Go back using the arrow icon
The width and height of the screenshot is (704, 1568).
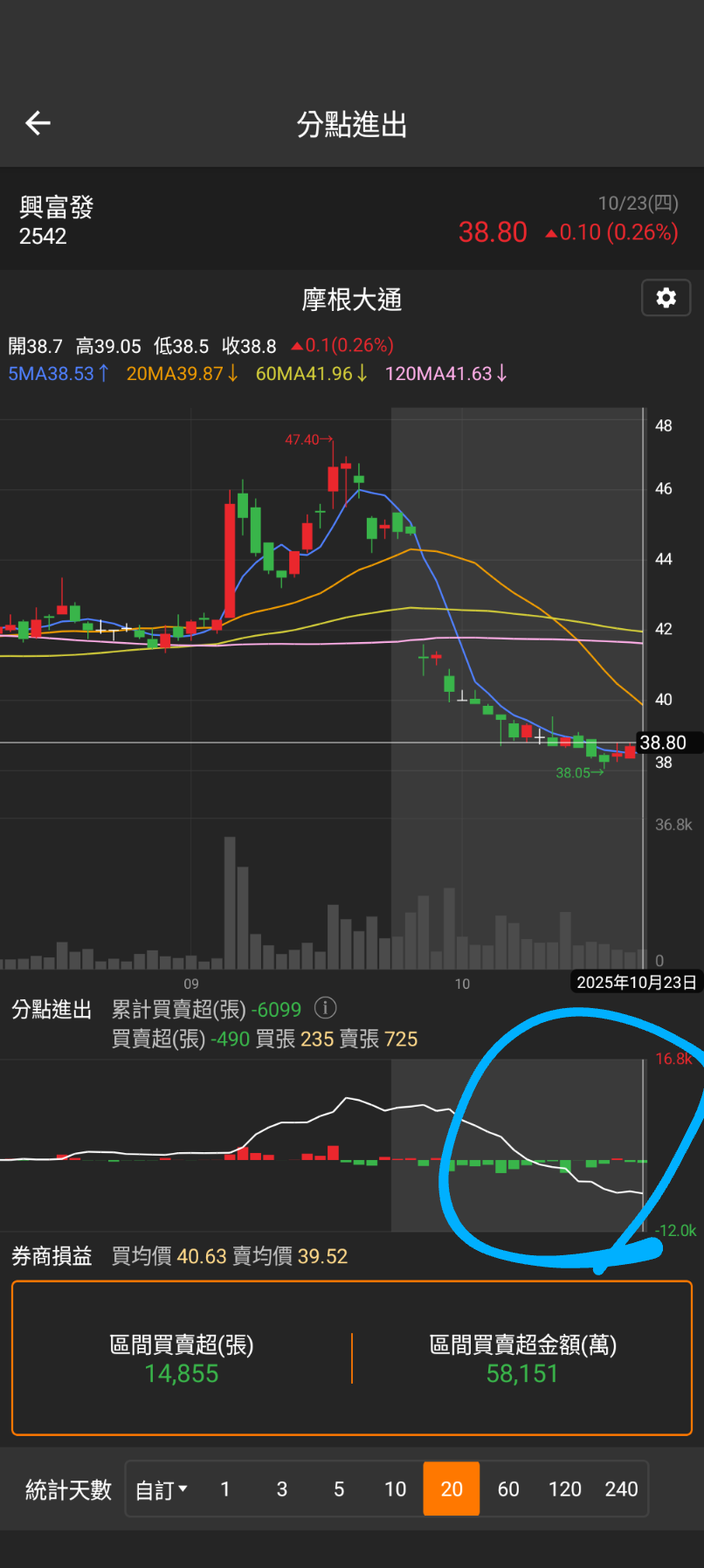[38, 123]
